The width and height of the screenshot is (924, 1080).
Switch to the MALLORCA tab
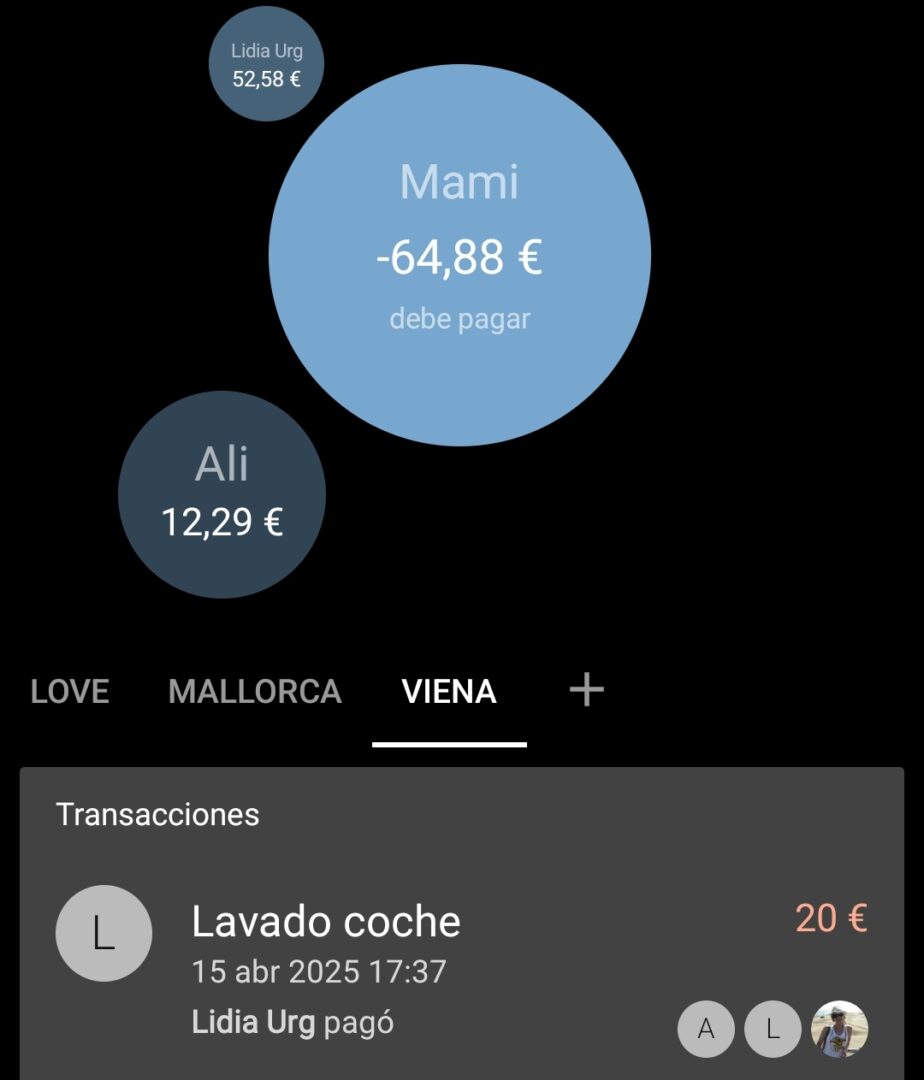click(255, 691)
